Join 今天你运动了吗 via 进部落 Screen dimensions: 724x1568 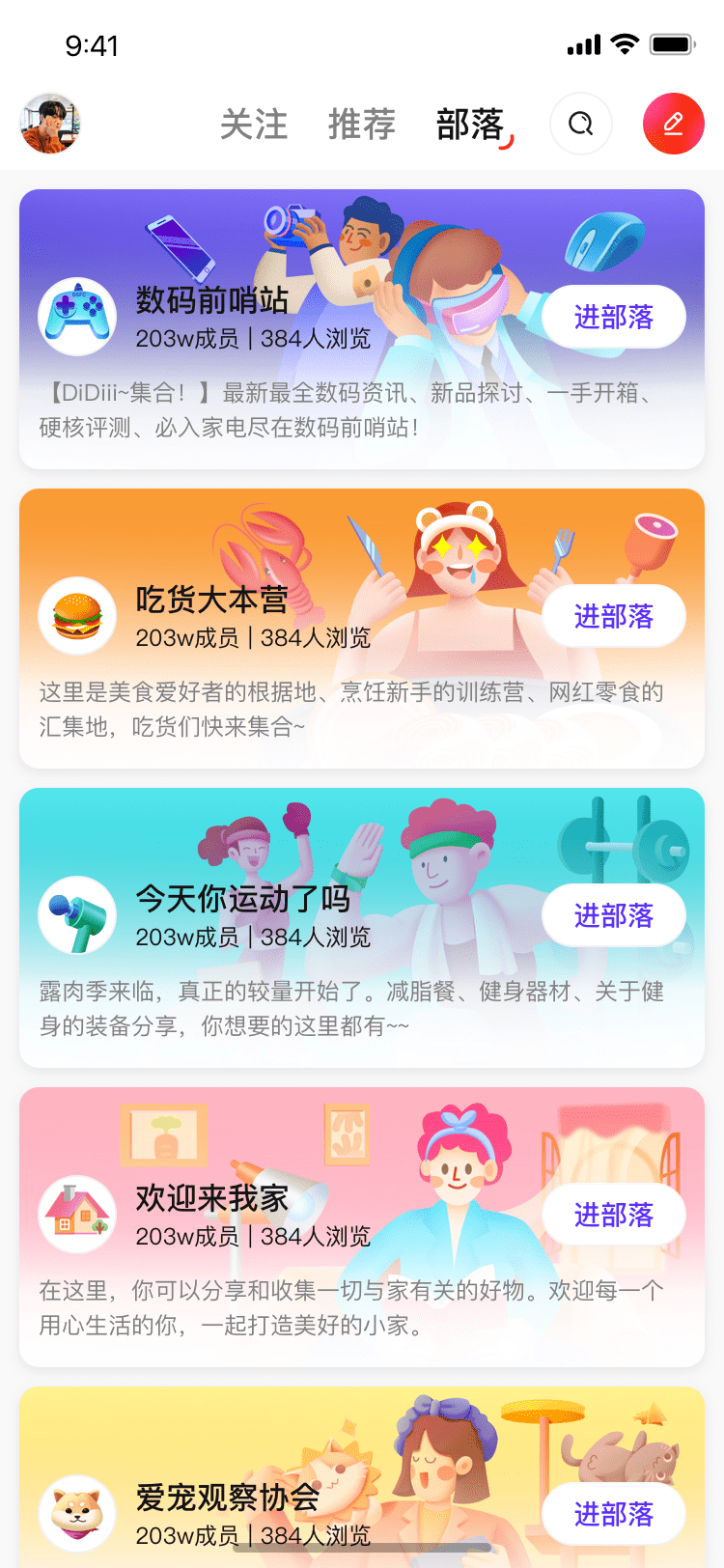(613, 915)
